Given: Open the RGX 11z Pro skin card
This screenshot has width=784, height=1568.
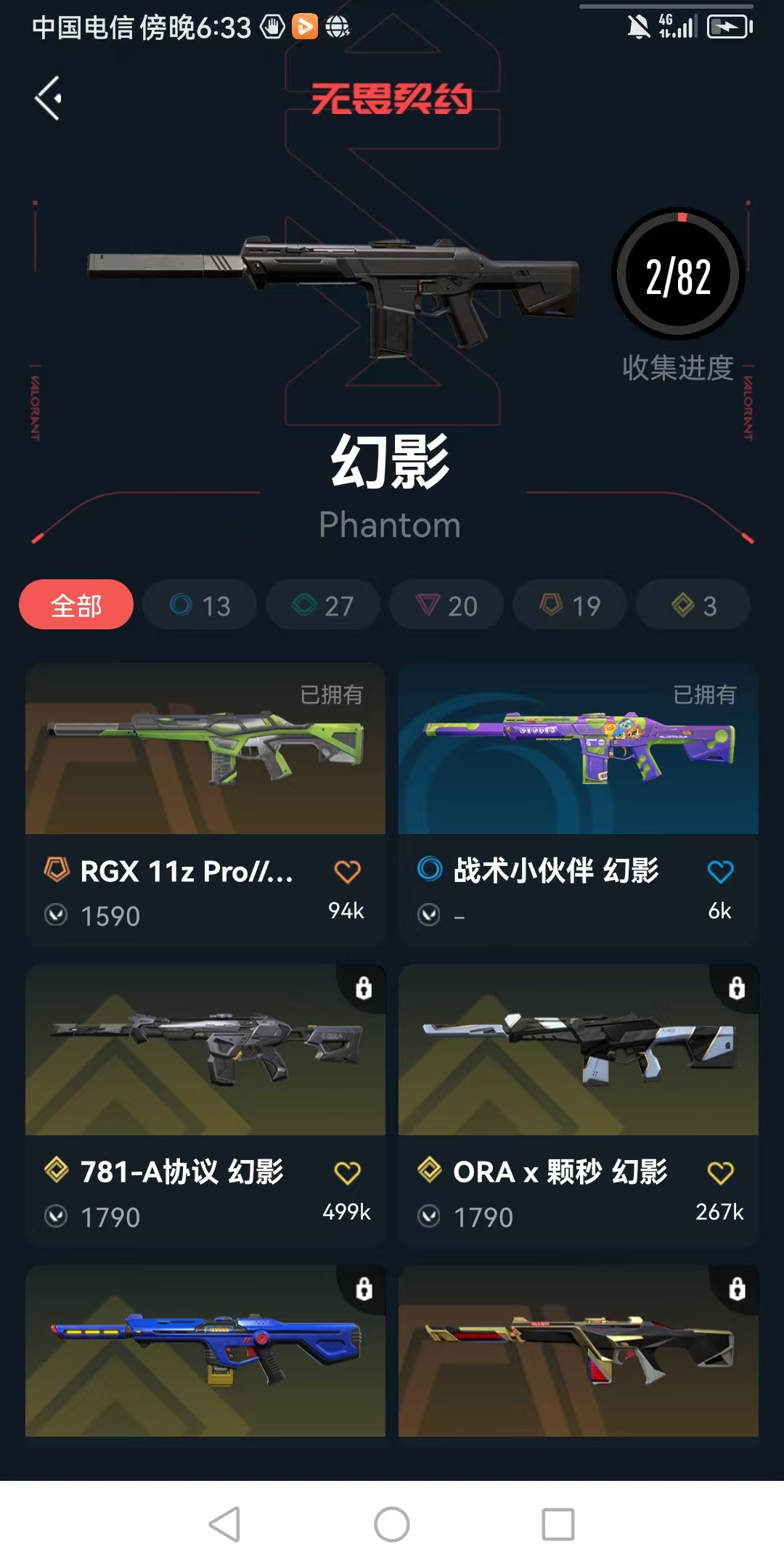Looking at the screenshot, I should 205,749.
